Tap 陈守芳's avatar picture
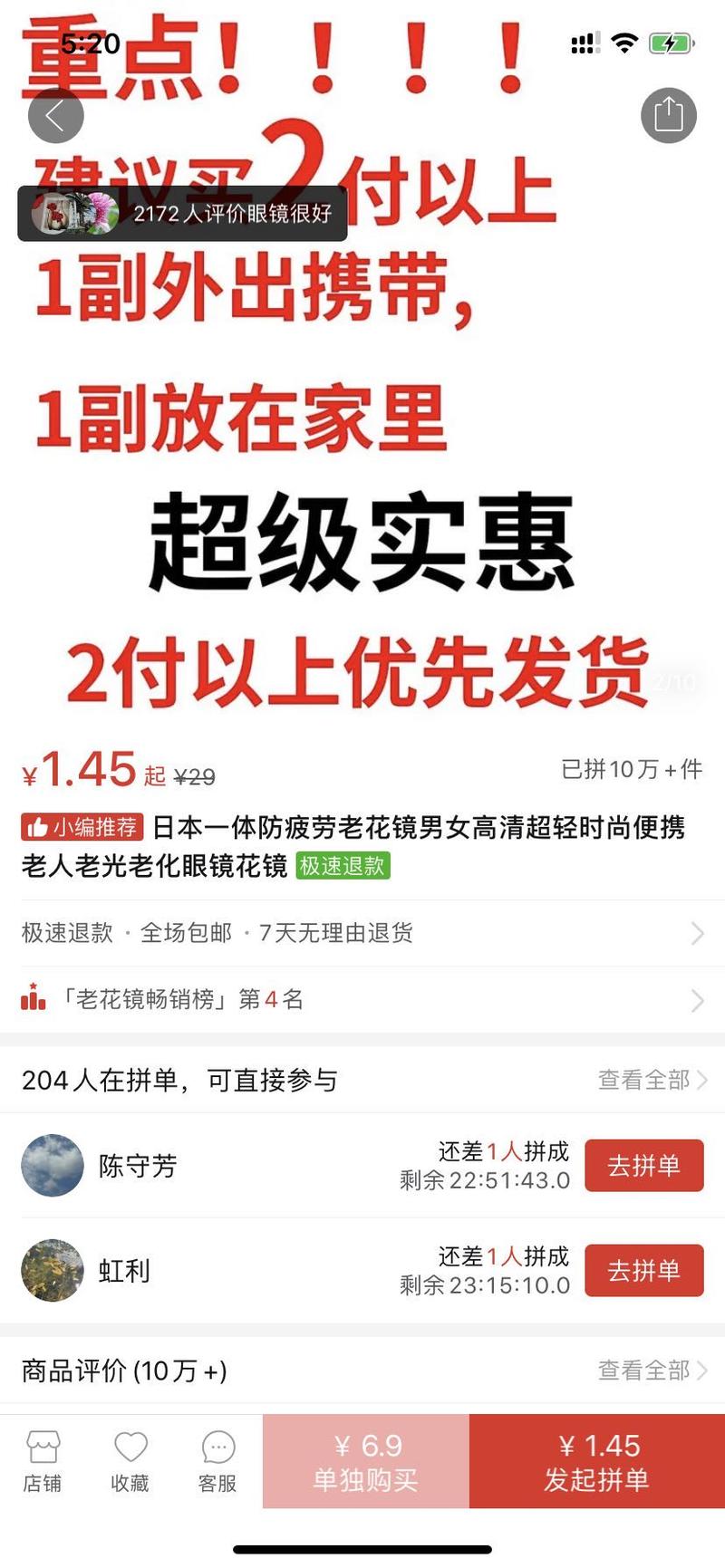Viewport: 725px width, 1568px height. click(52, 1166)
